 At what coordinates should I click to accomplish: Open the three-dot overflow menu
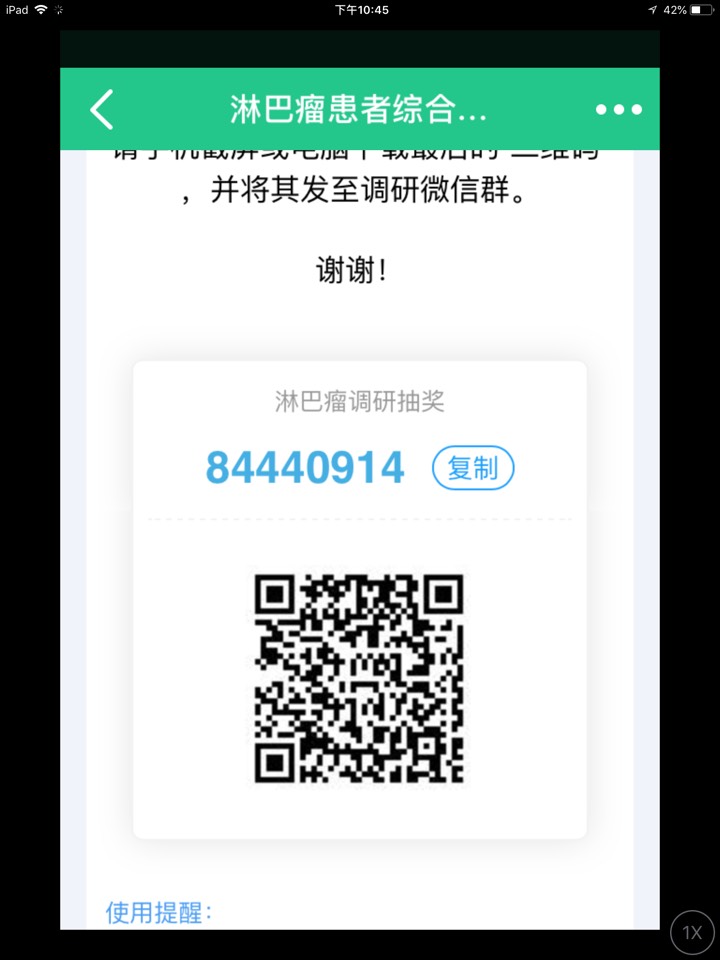618,110
